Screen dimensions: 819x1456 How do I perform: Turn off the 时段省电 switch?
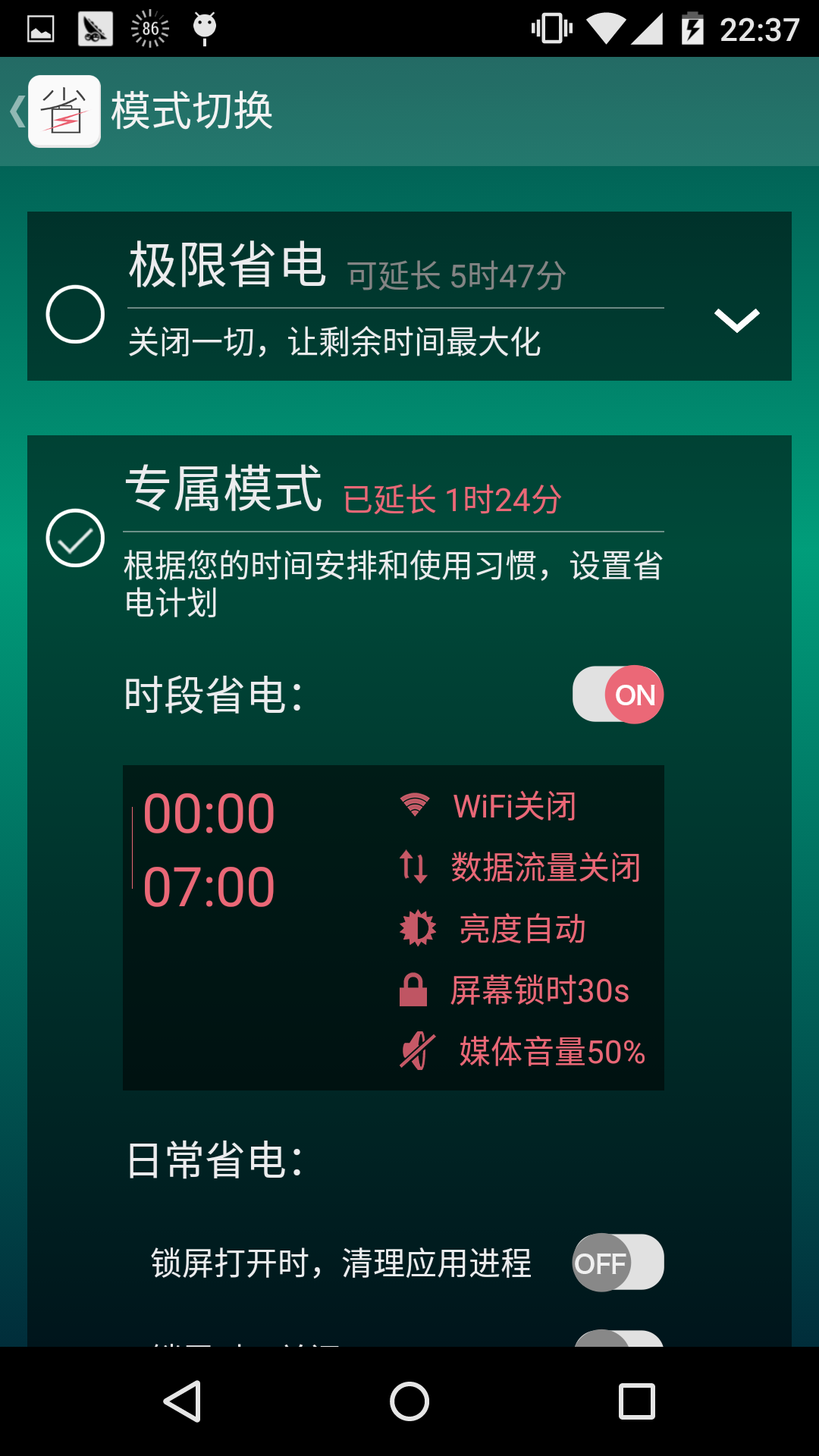(617, 695)
